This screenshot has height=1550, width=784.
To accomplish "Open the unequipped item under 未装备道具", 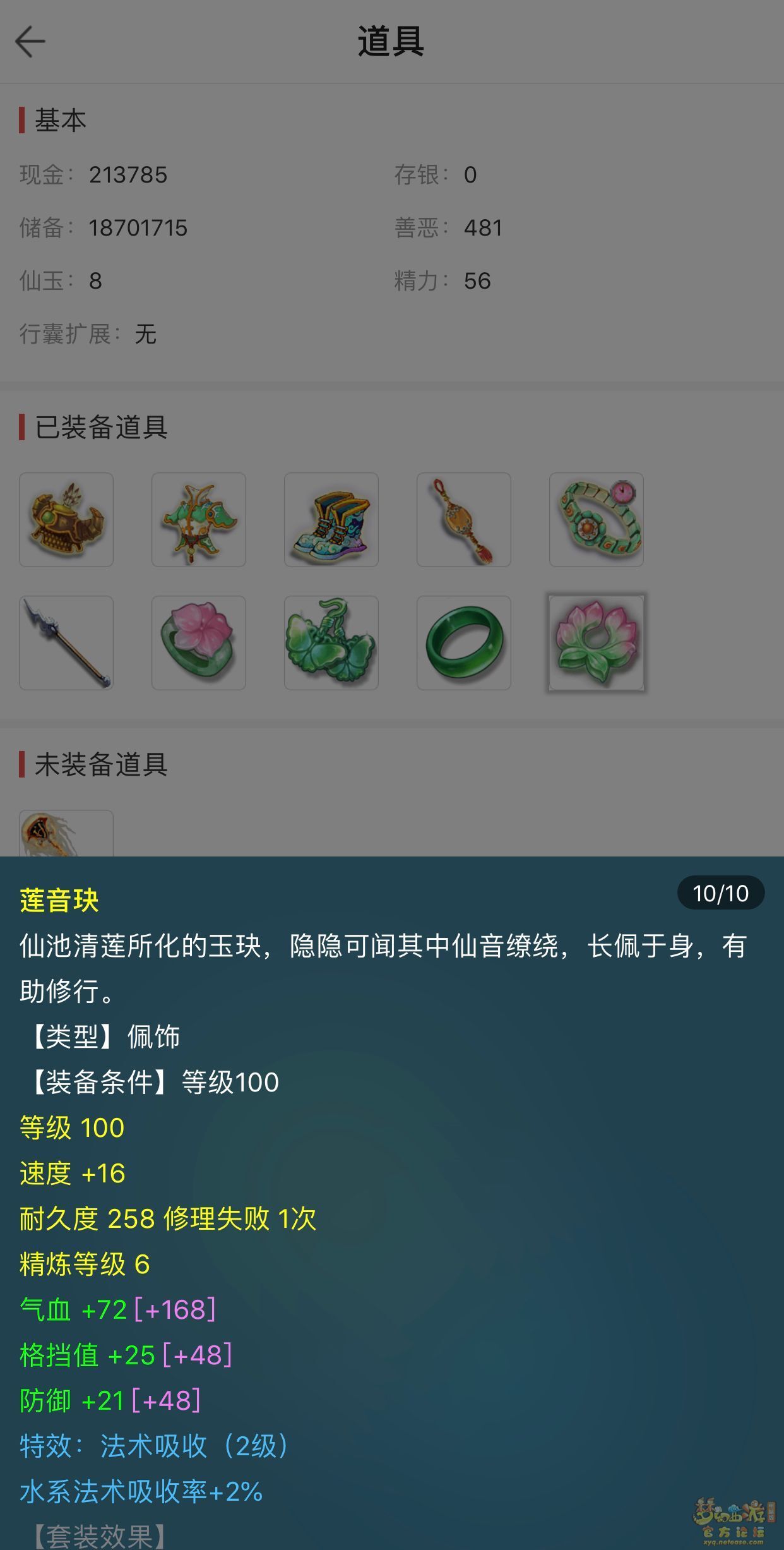I will point(66,834).
